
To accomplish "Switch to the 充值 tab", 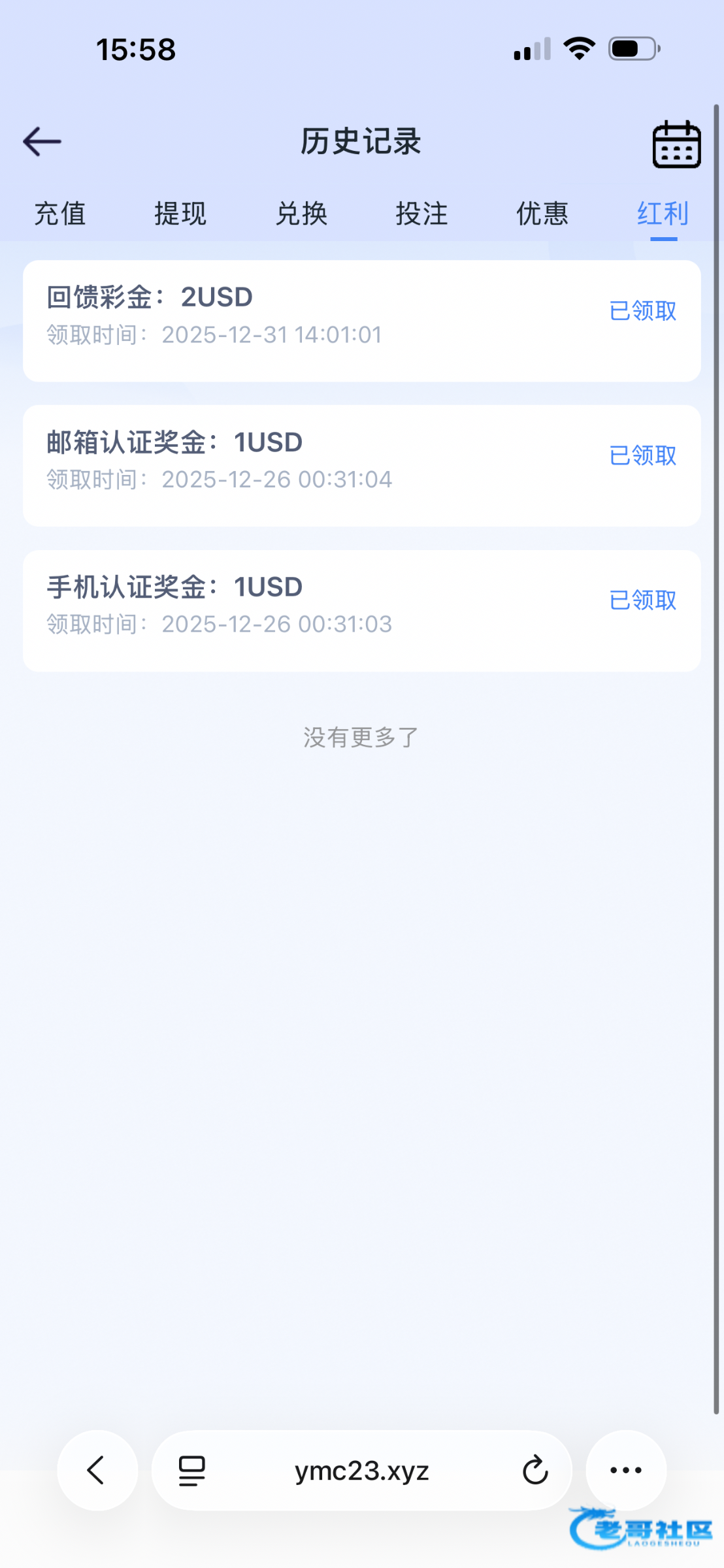I will 60,214.
